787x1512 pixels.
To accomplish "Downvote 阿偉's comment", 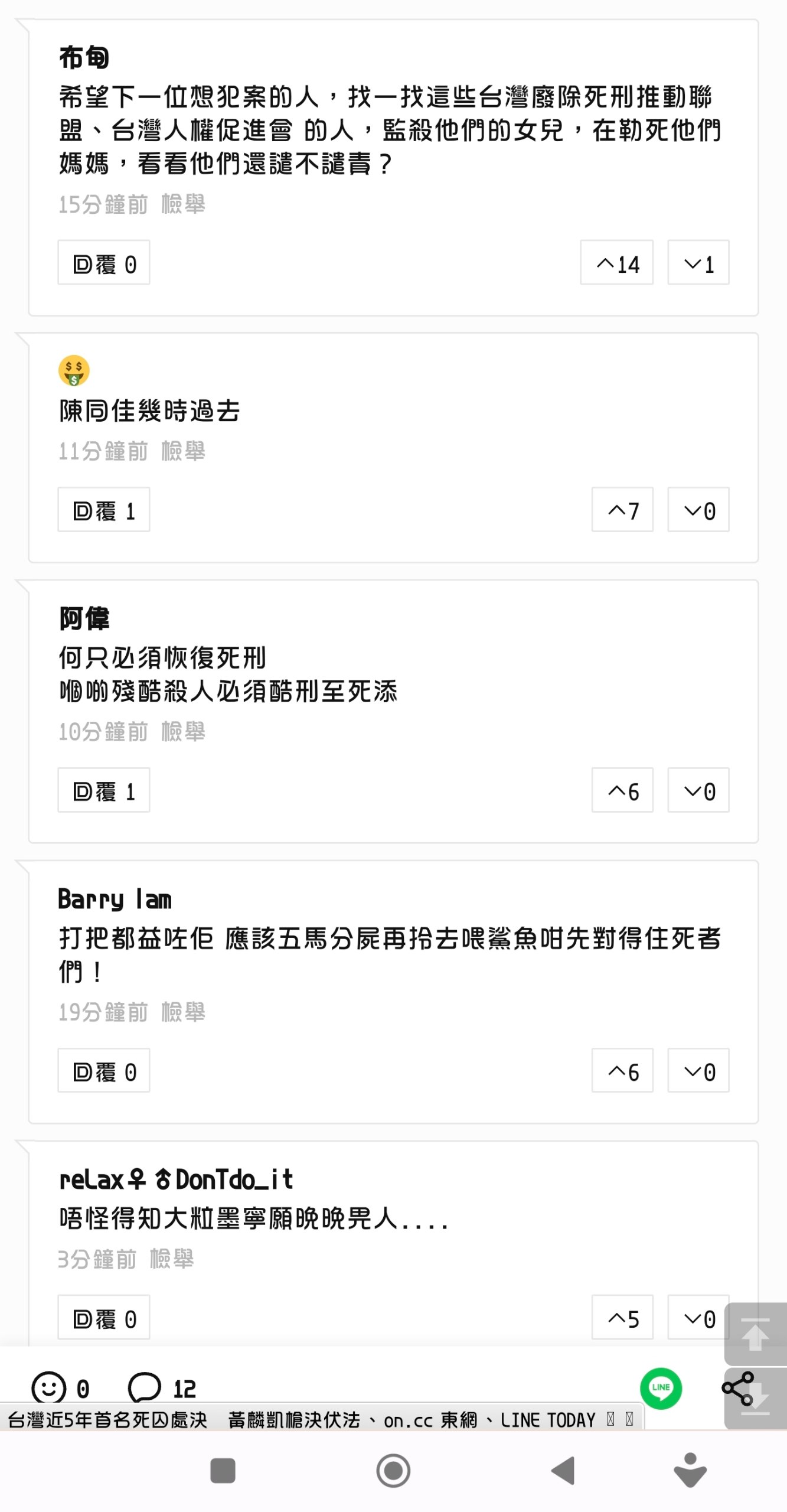I will pos(698,790).
